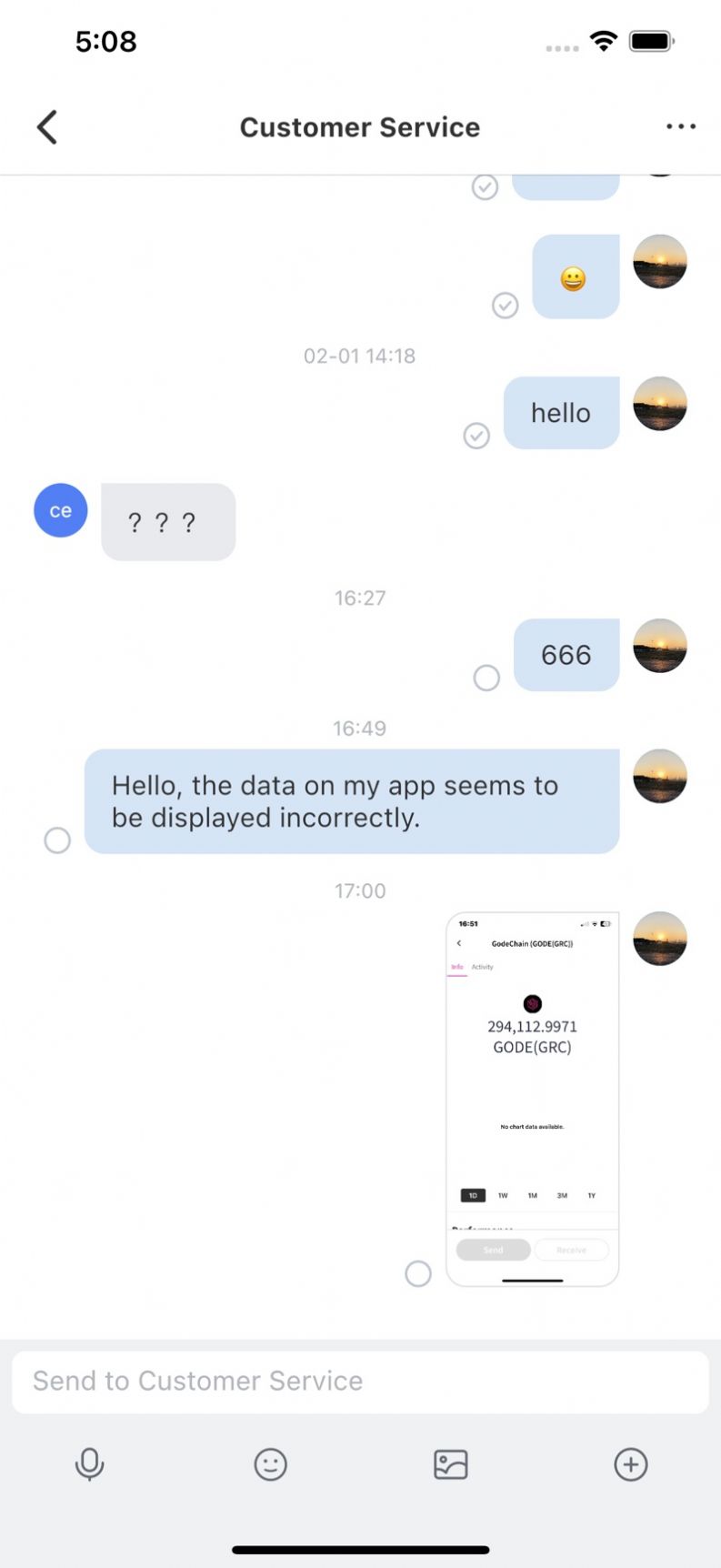Open the emoji picker
721x1568 pixels.
click(270, 1464)
